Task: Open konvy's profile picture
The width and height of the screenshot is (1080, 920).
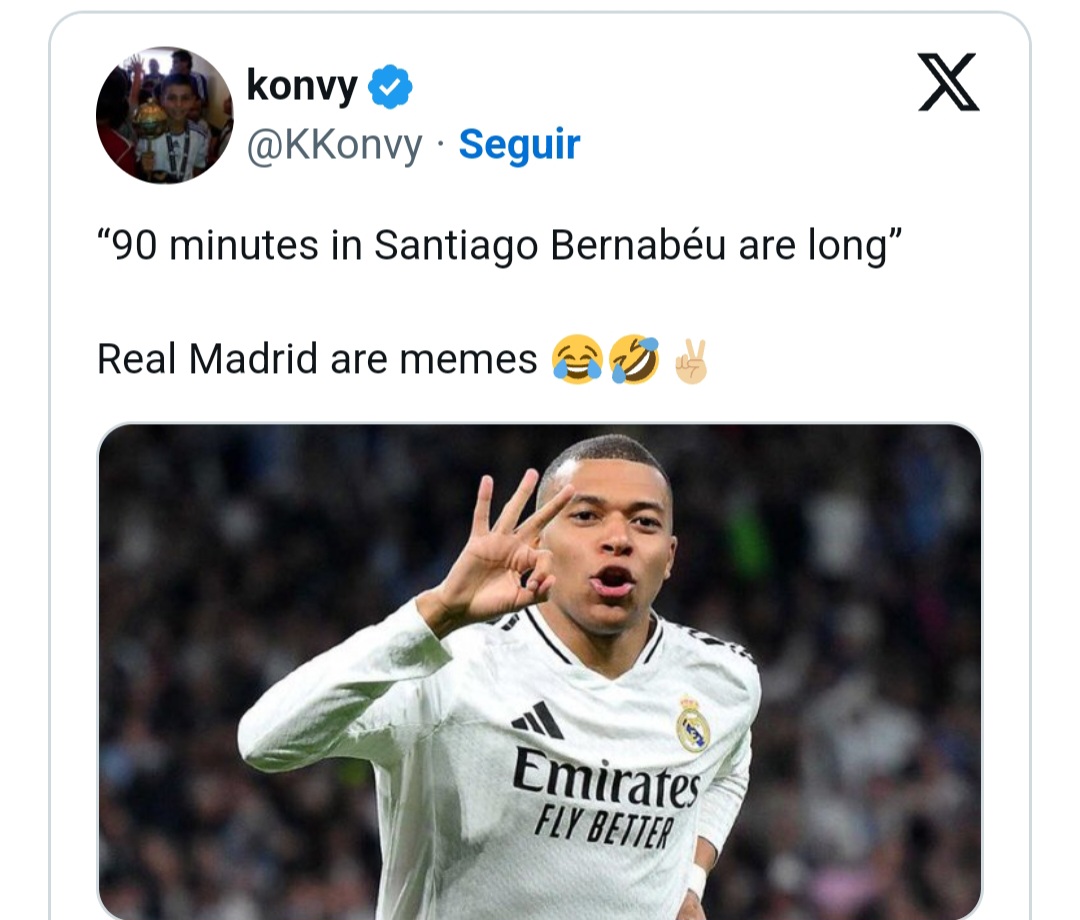Action: (x=164, y=115)
